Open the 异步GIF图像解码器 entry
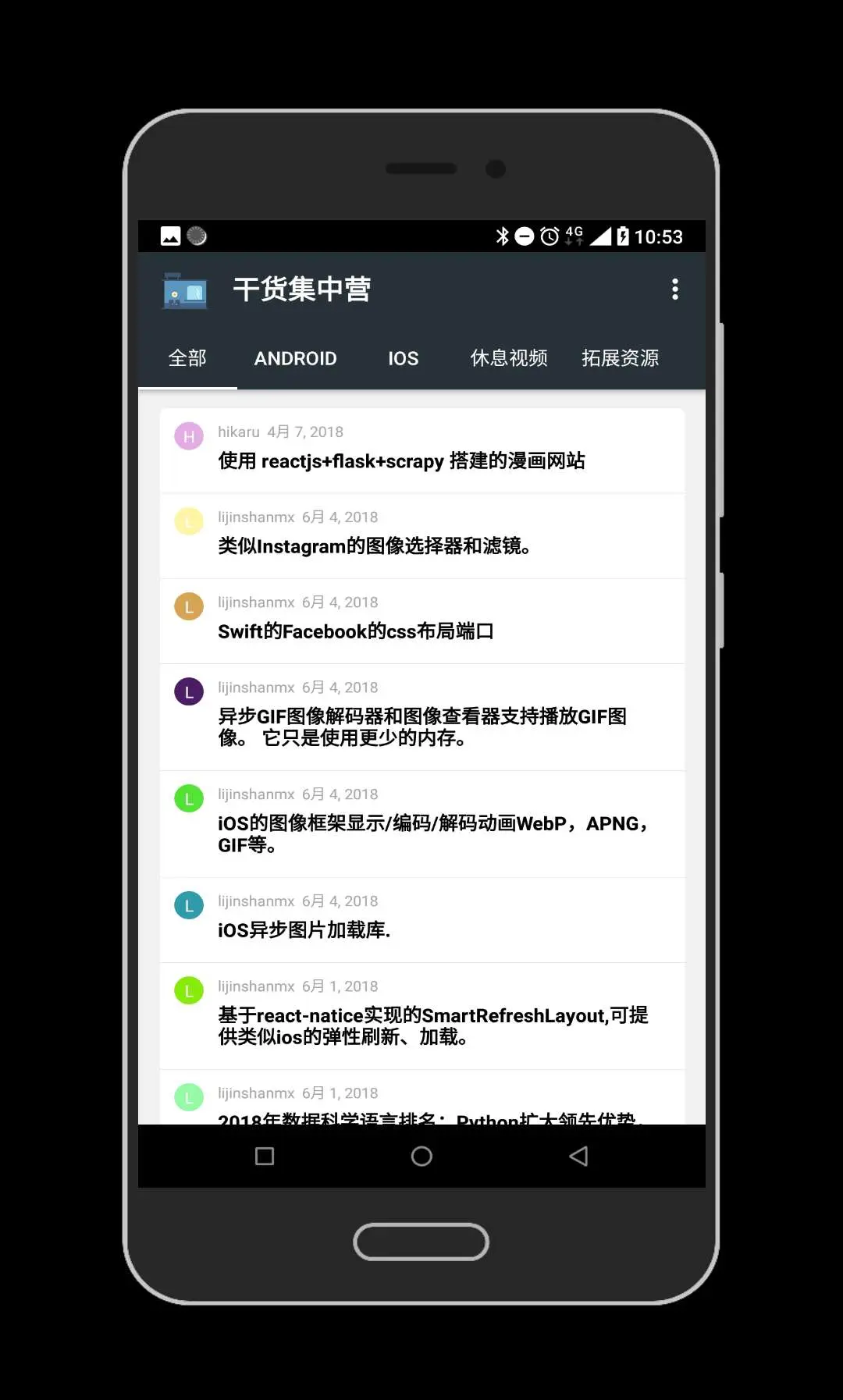Viewport: 843px width, 1400px height. point(421,717)
